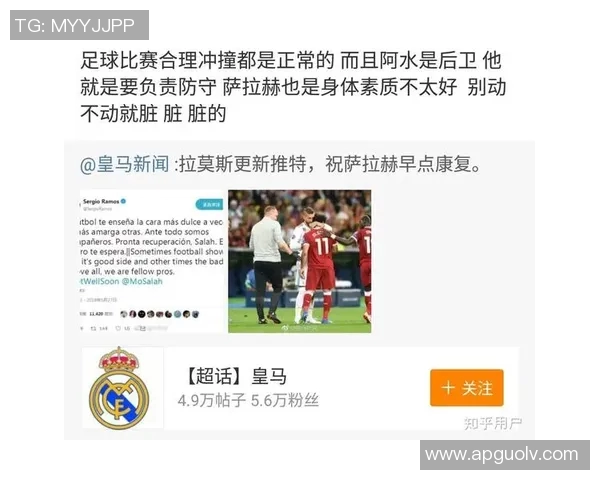Open the @皇马新闻 mention link

click(x=125, y=164)
